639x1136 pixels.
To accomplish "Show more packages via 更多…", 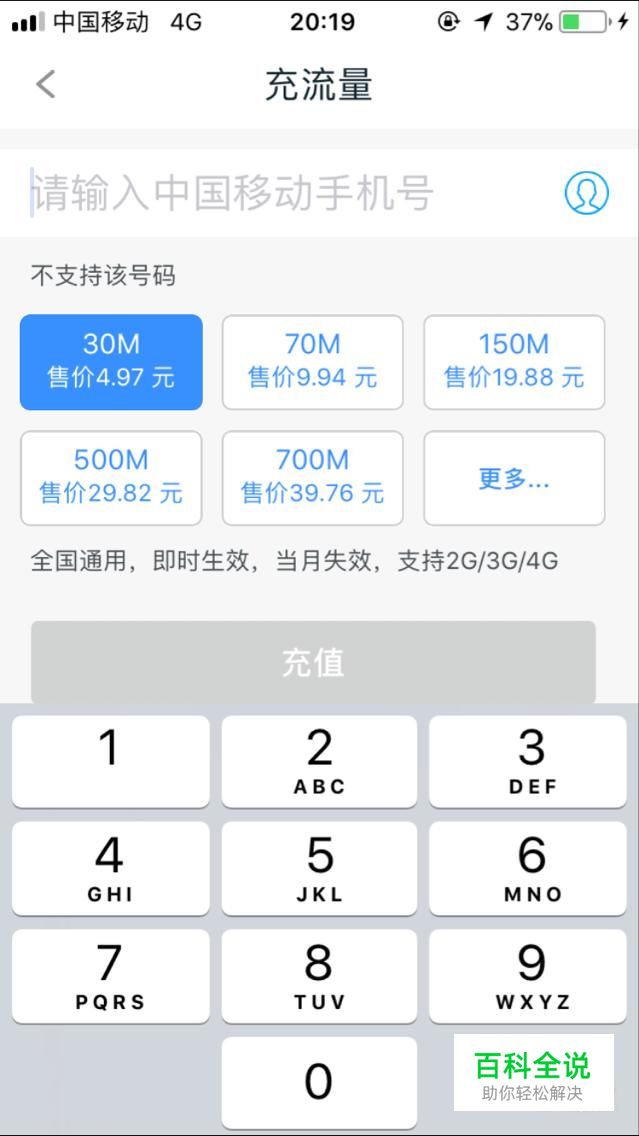I will coord(514,478).
